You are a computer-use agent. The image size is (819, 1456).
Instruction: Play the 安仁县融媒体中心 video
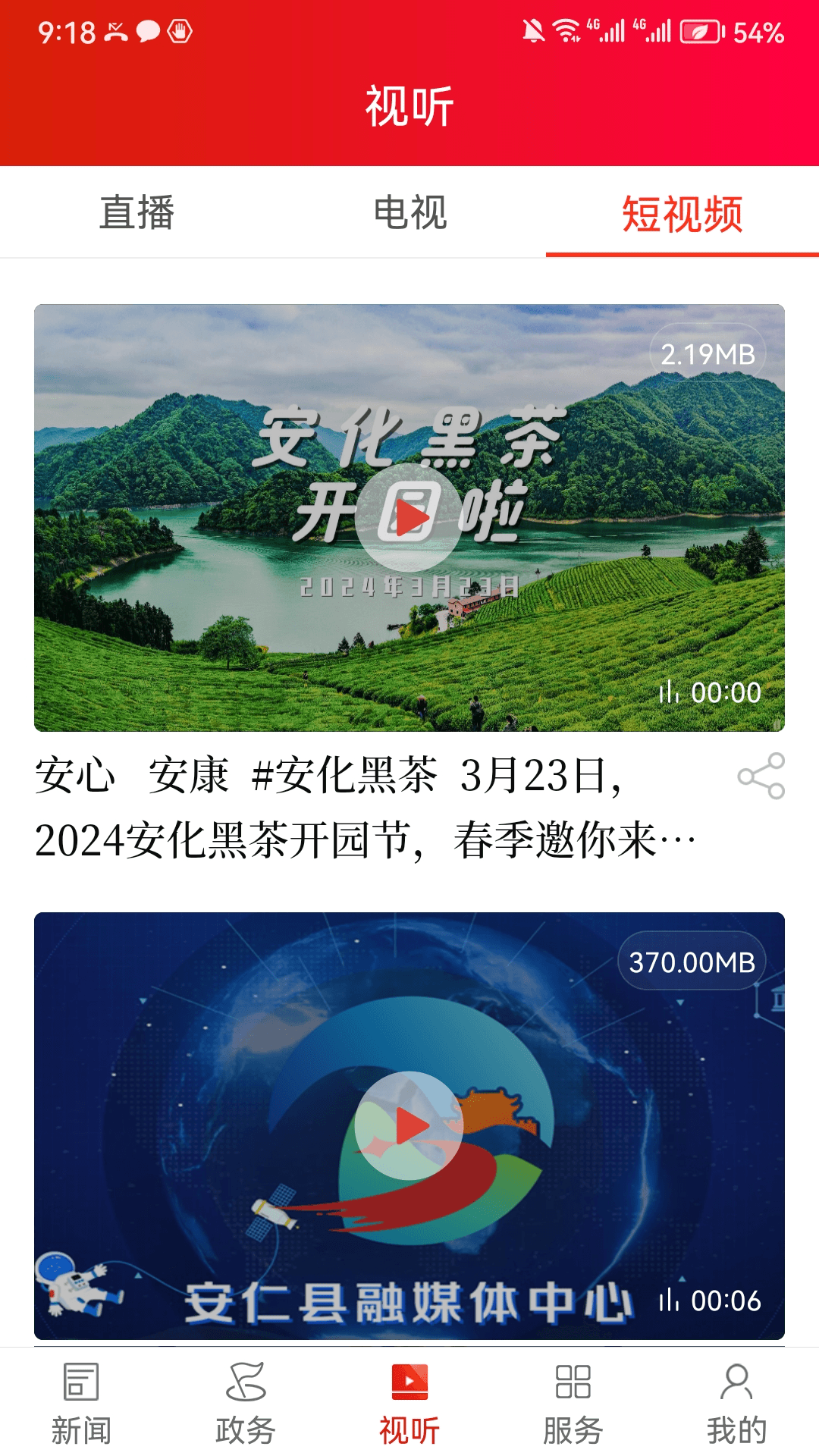[x=409, y=1125]
